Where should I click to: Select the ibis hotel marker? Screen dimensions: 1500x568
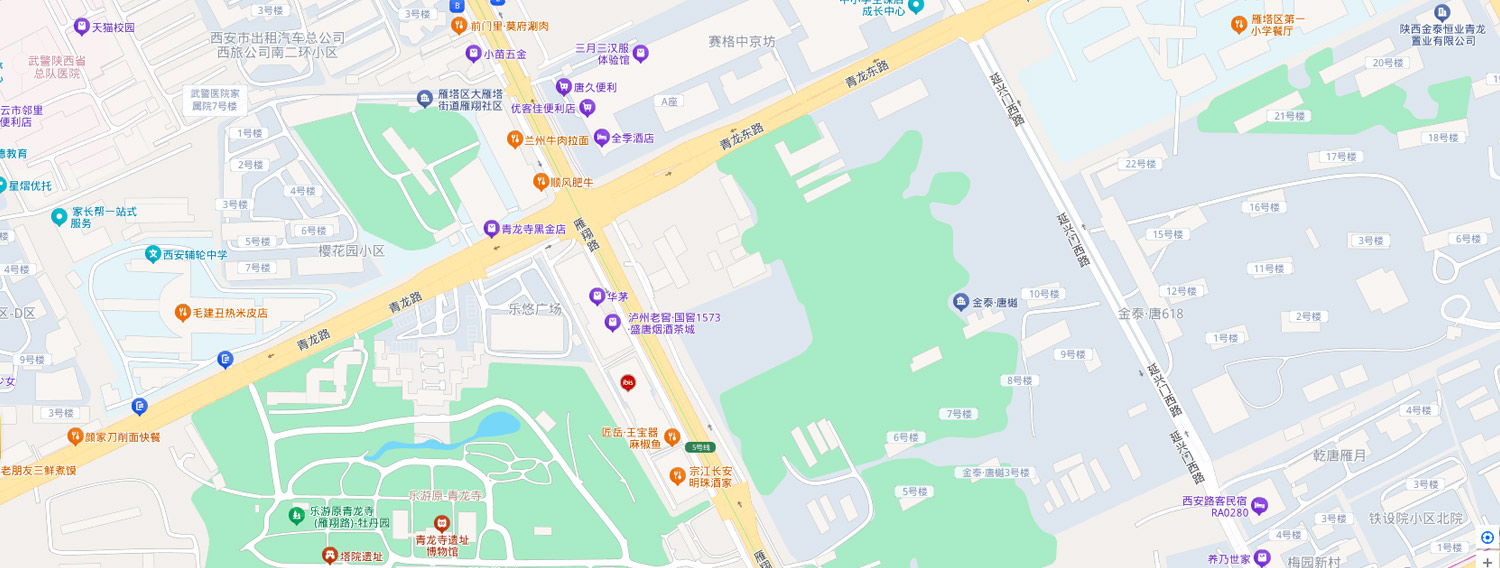click(628, 383)
